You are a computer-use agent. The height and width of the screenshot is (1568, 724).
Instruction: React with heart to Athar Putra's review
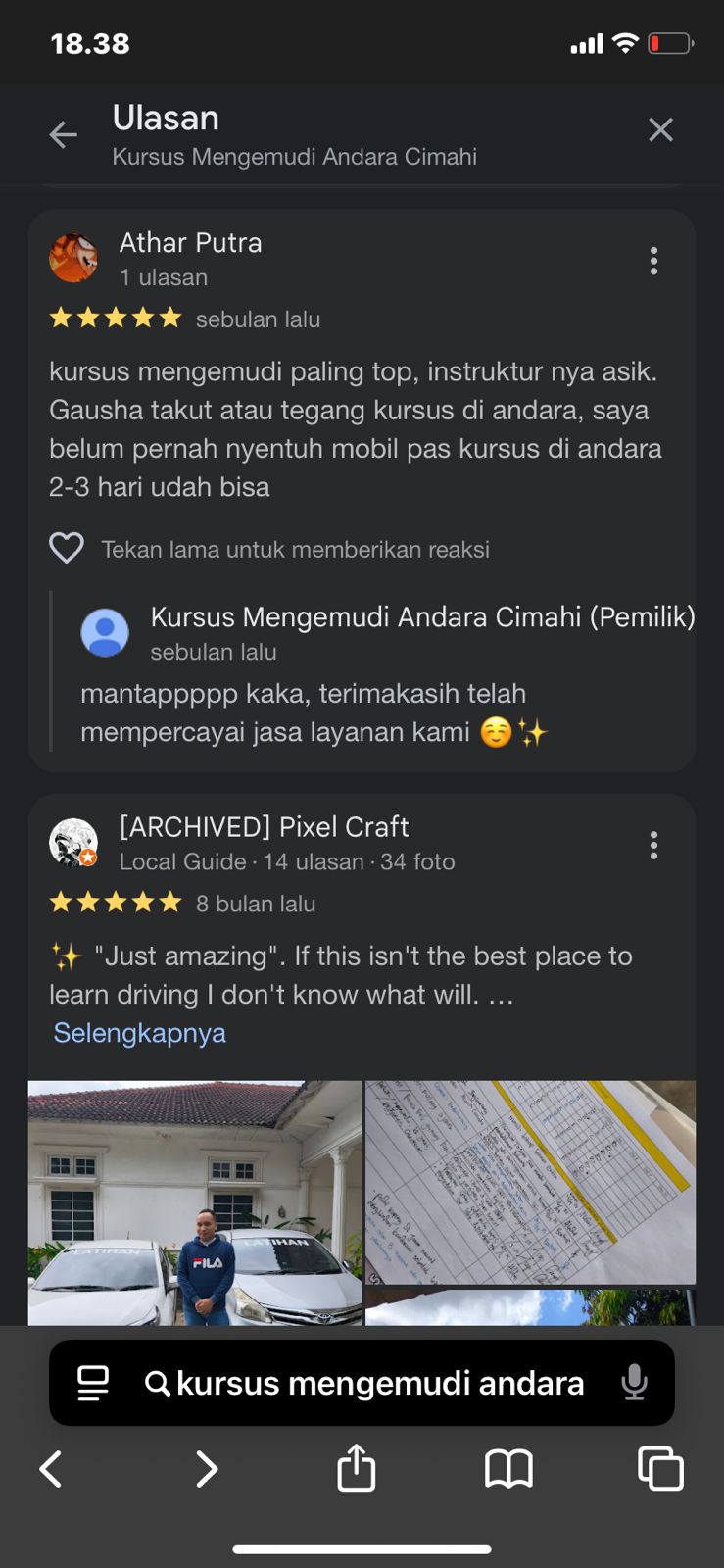tap(67, 548)
